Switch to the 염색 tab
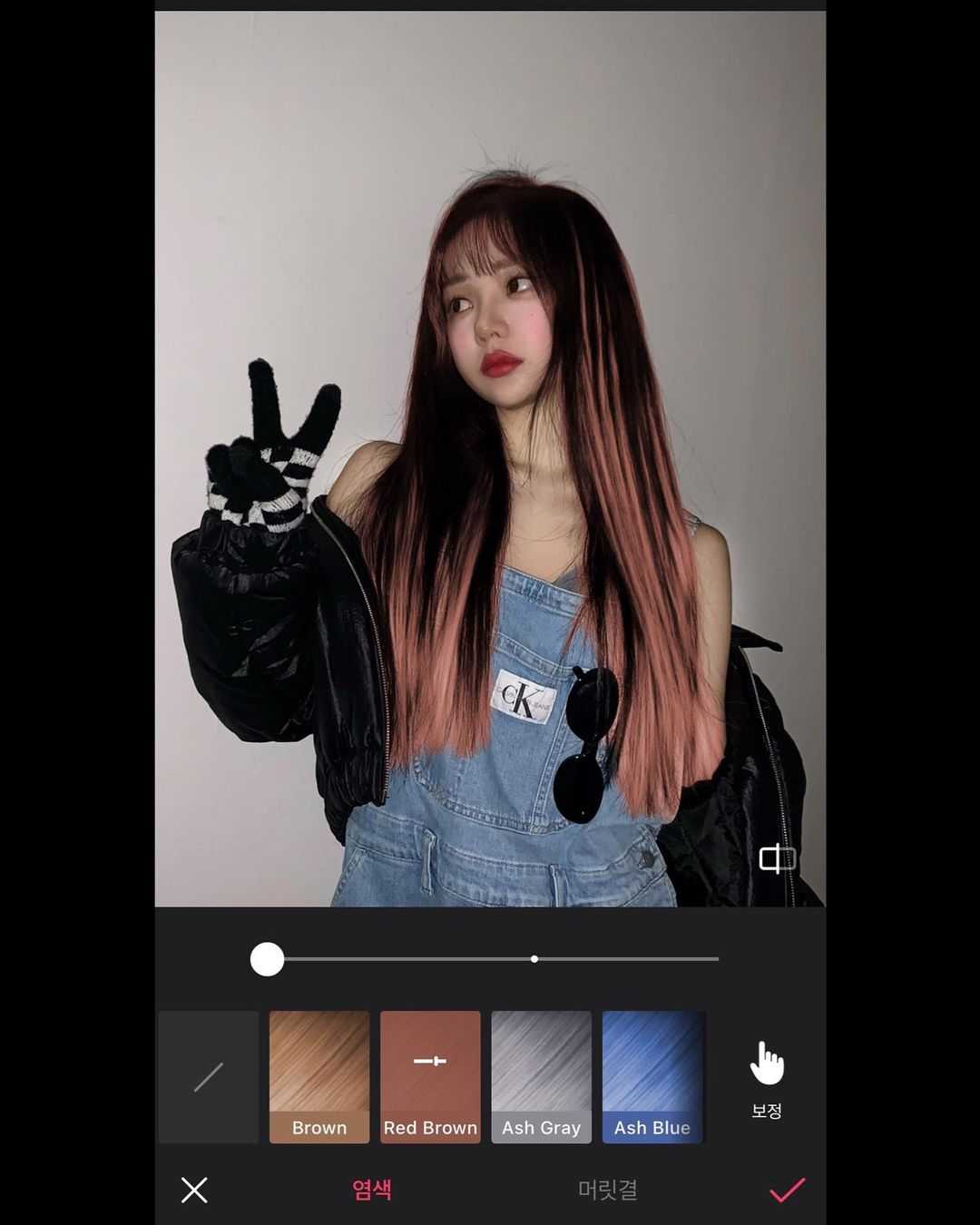The height and width of the screenshot is (1225, 980). click(372, 1190)
